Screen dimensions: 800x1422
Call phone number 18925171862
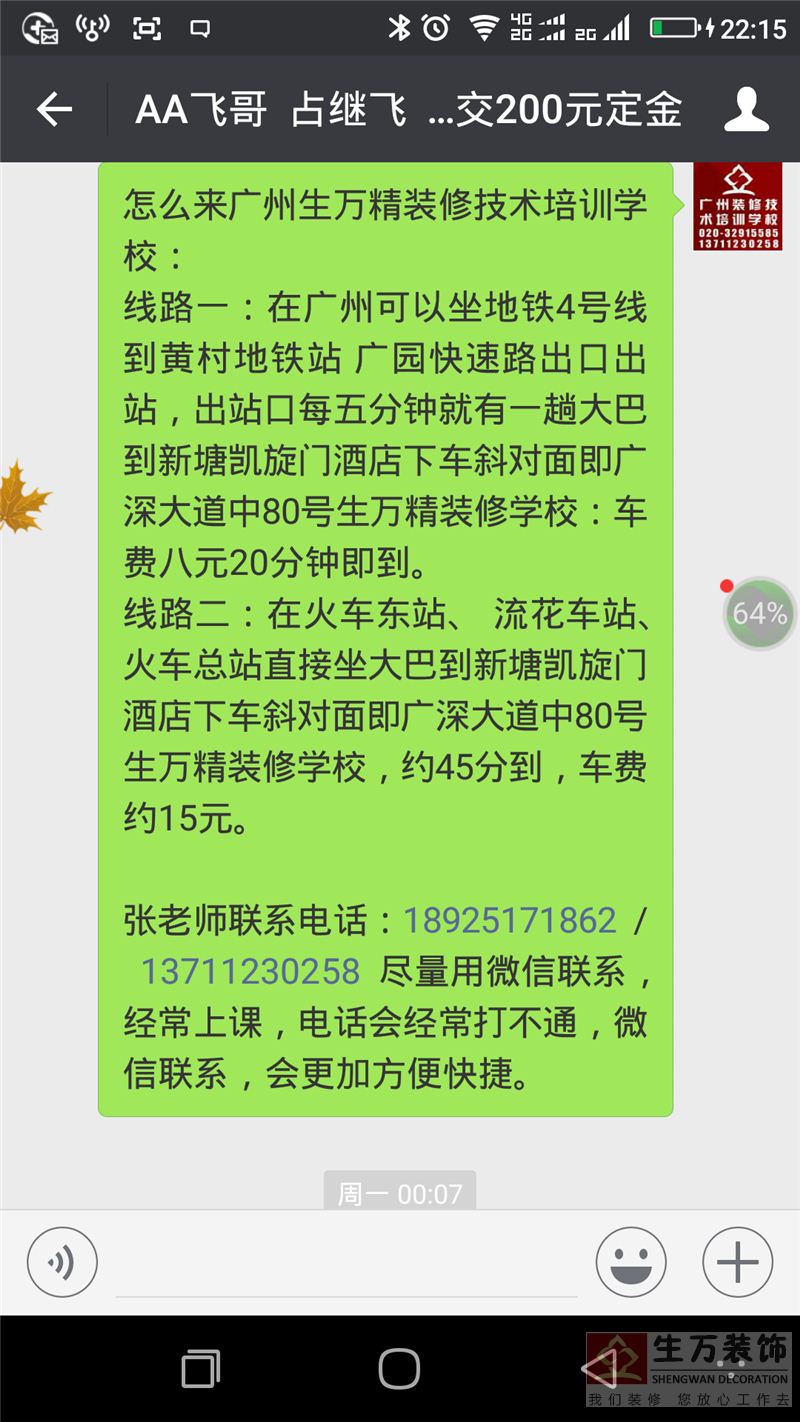510,920
